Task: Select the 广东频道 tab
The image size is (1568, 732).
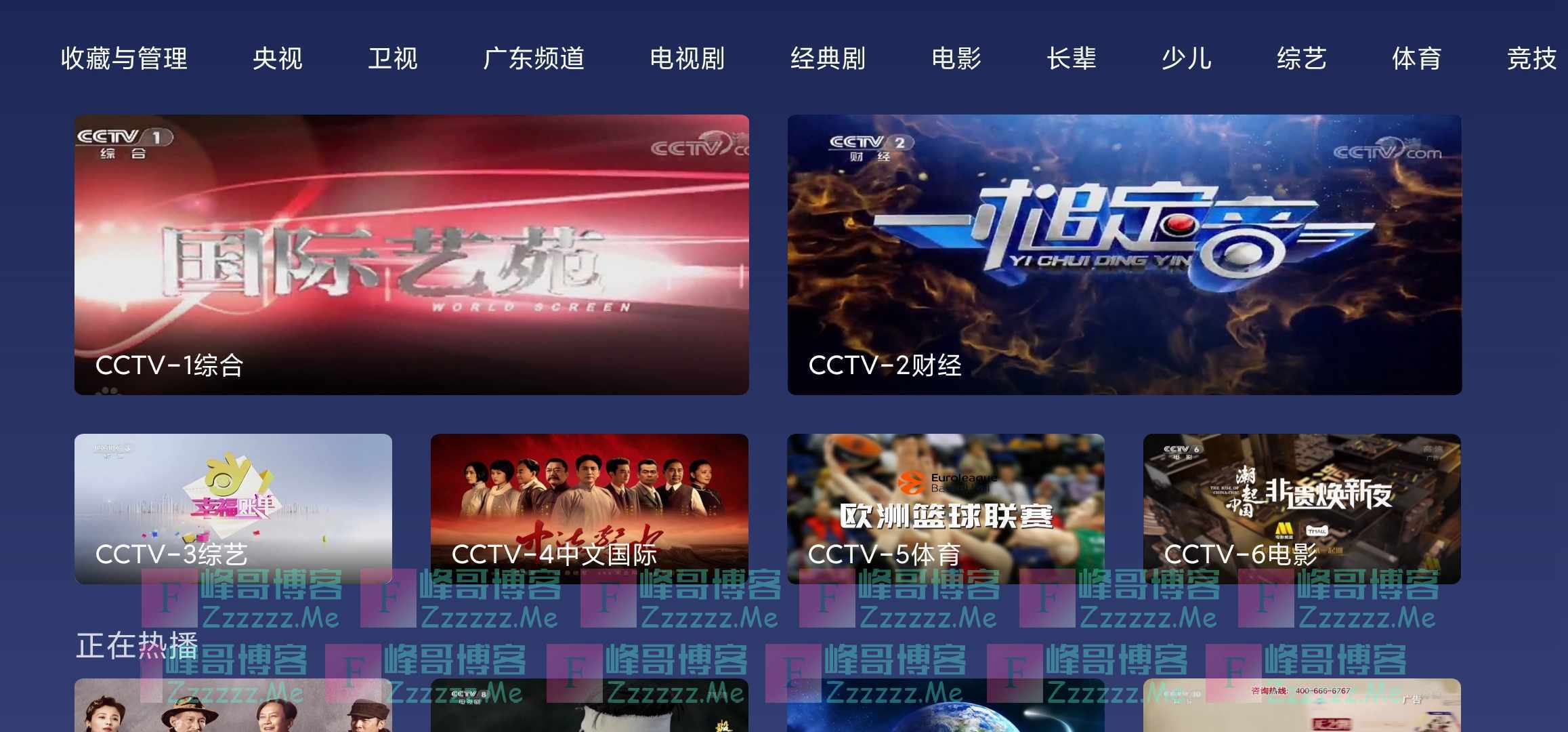Action: click(534, 59)
